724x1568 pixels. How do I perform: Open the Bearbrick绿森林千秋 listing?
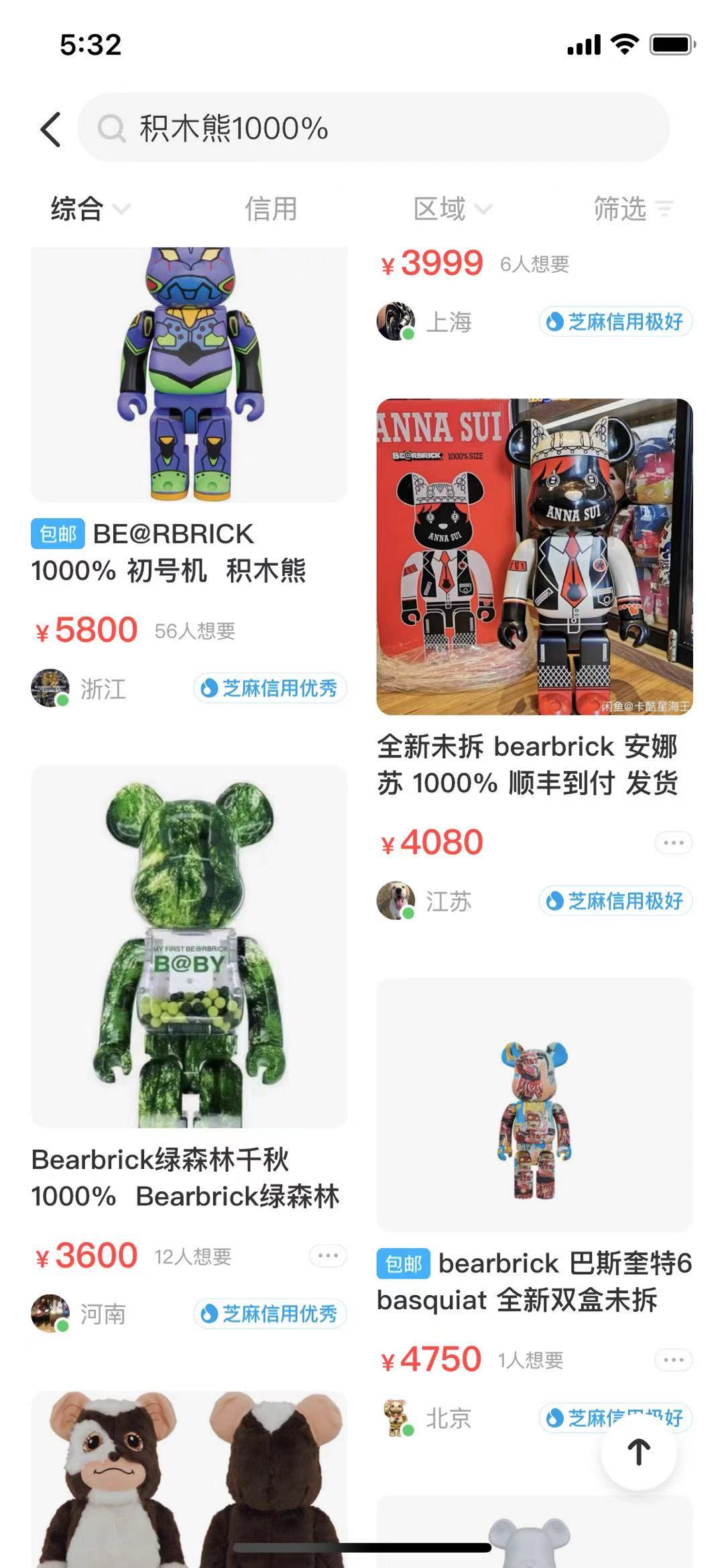(189, 945)
